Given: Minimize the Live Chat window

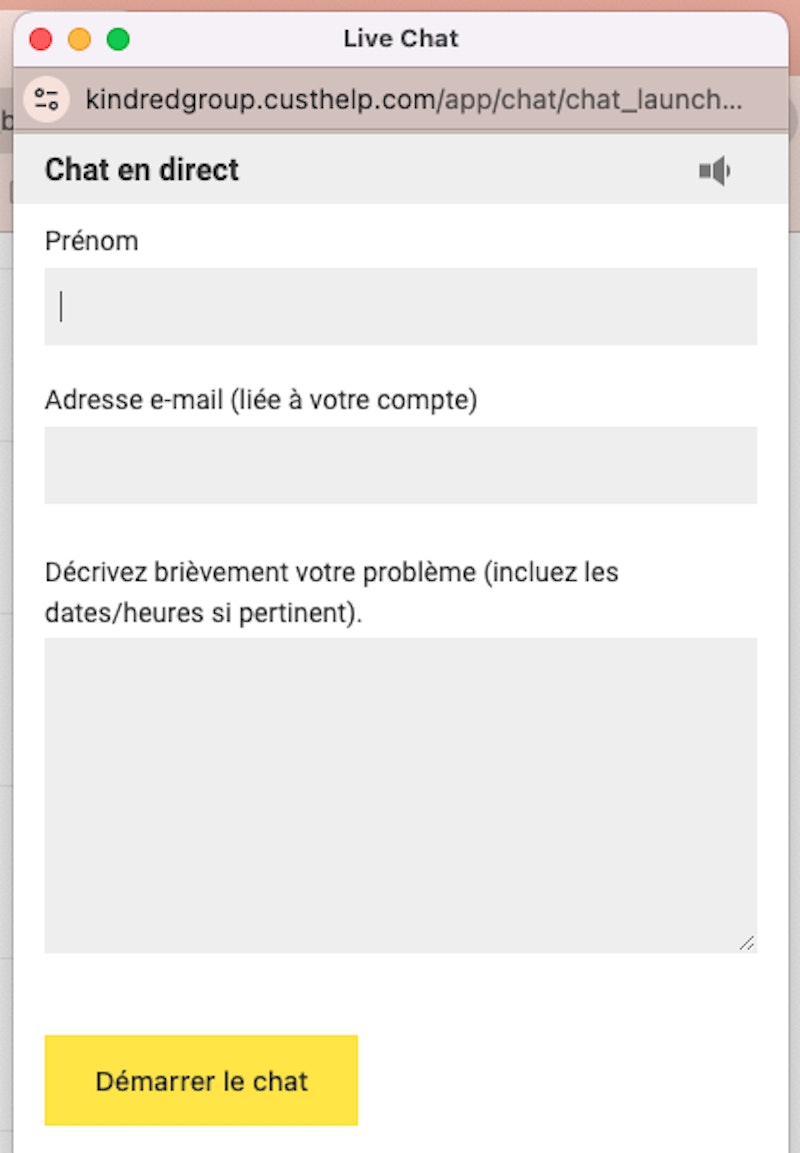Looking at the screenshot, I should (x=79, y=40).
